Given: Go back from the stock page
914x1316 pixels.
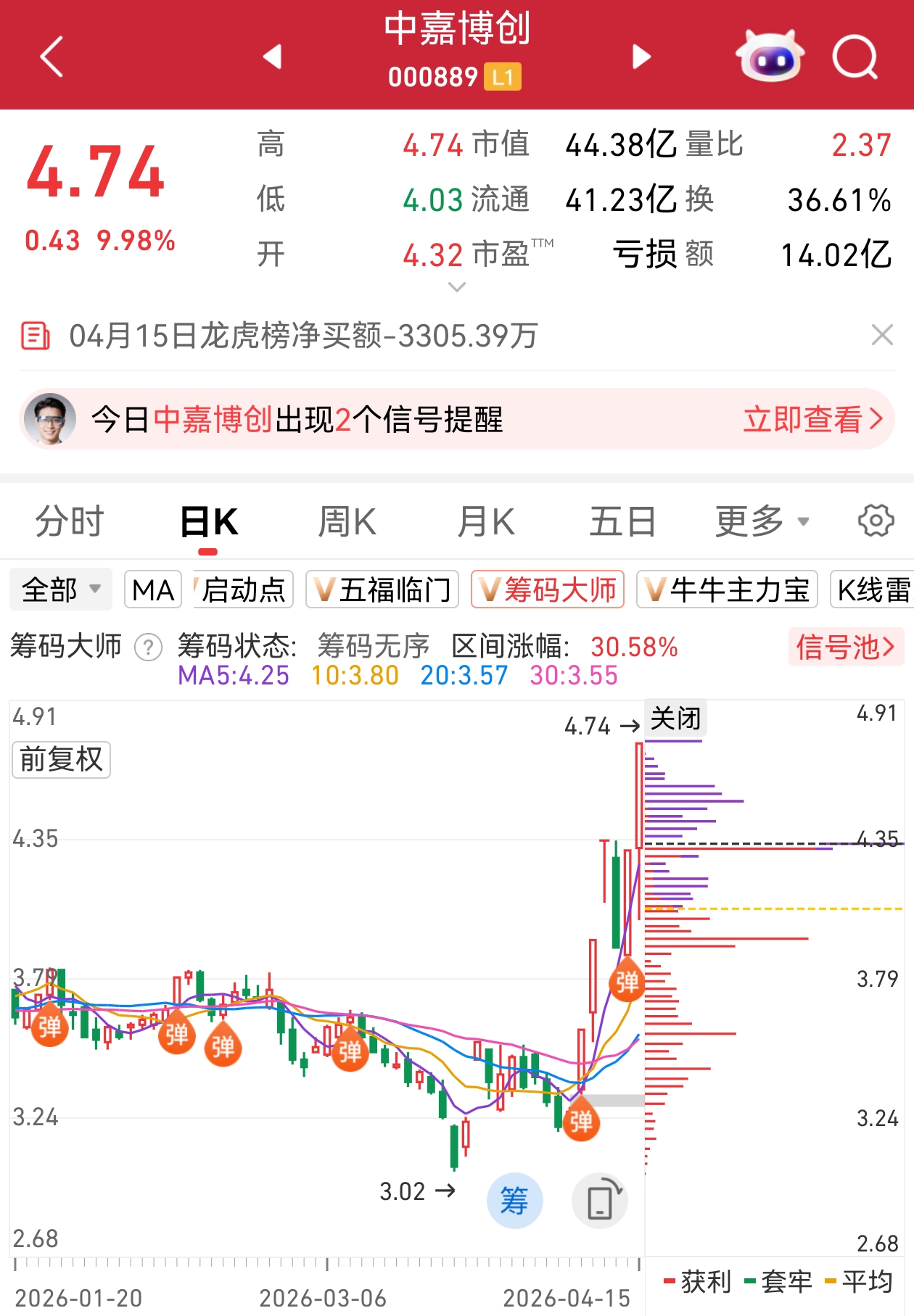Looking at the screenshot, I should (x=52, y=57).
